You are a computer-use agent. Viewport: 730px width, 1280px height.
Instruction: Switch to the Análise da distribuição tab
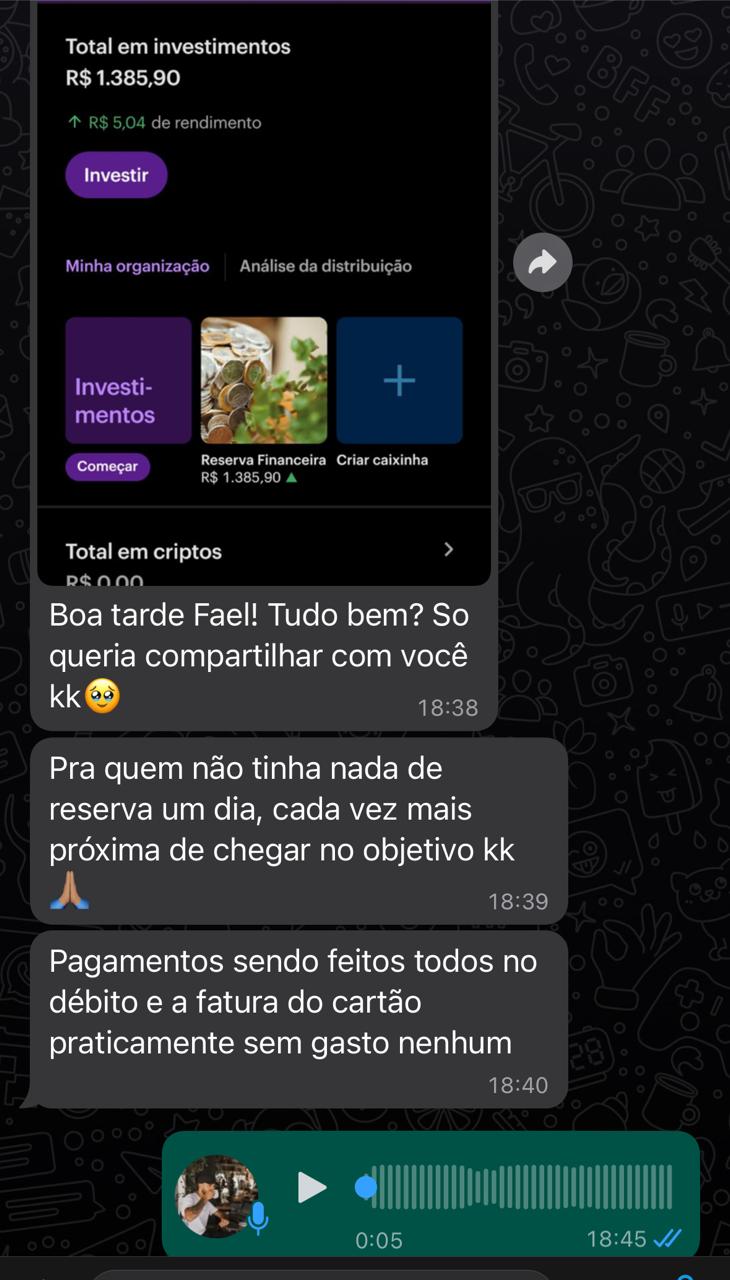pyautogui.click(x=325, y=265)
